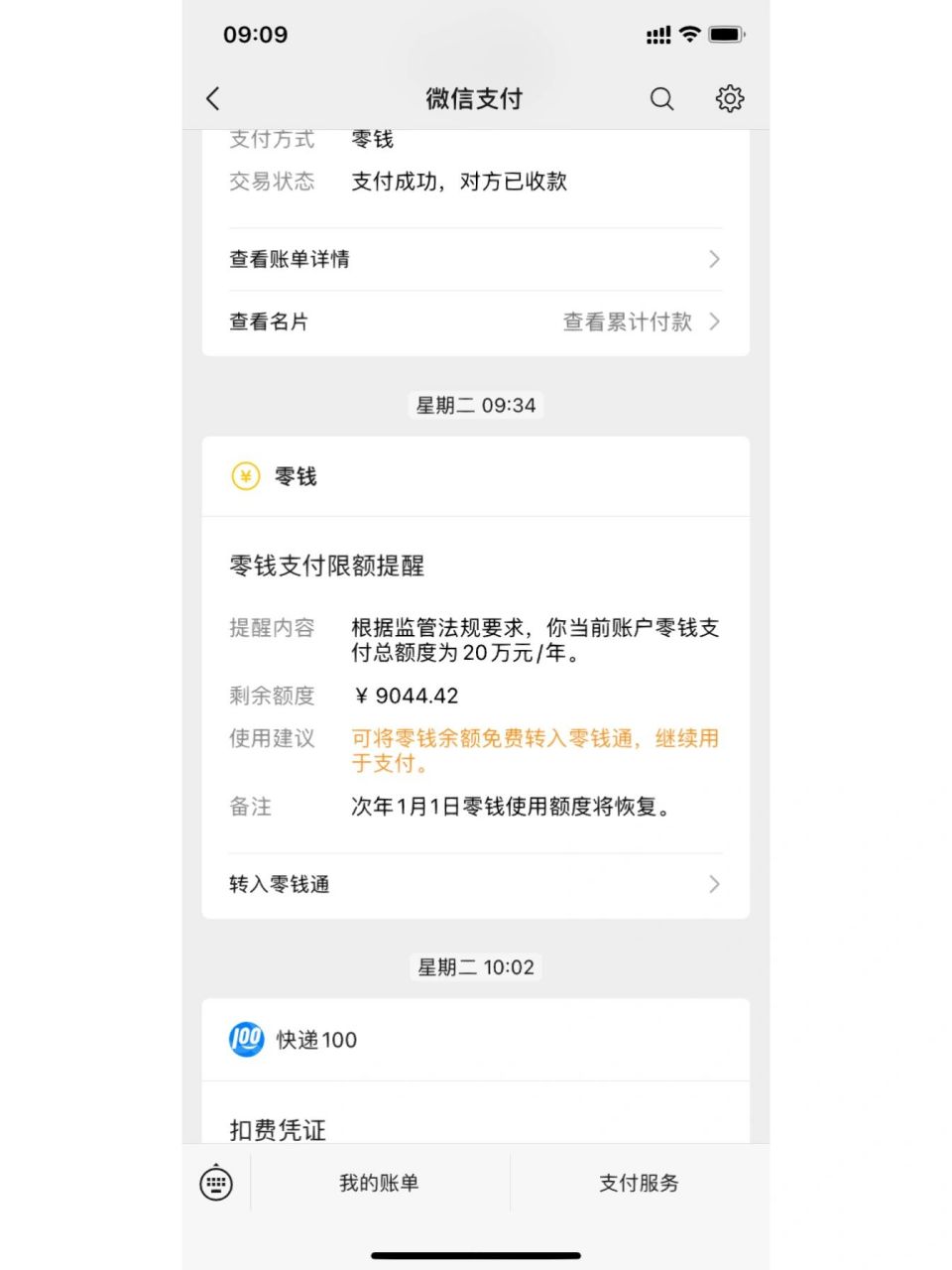Expand 查看账单详情 via its chevron
Screen dimensions: 952x1270
(x=713, y=259)
